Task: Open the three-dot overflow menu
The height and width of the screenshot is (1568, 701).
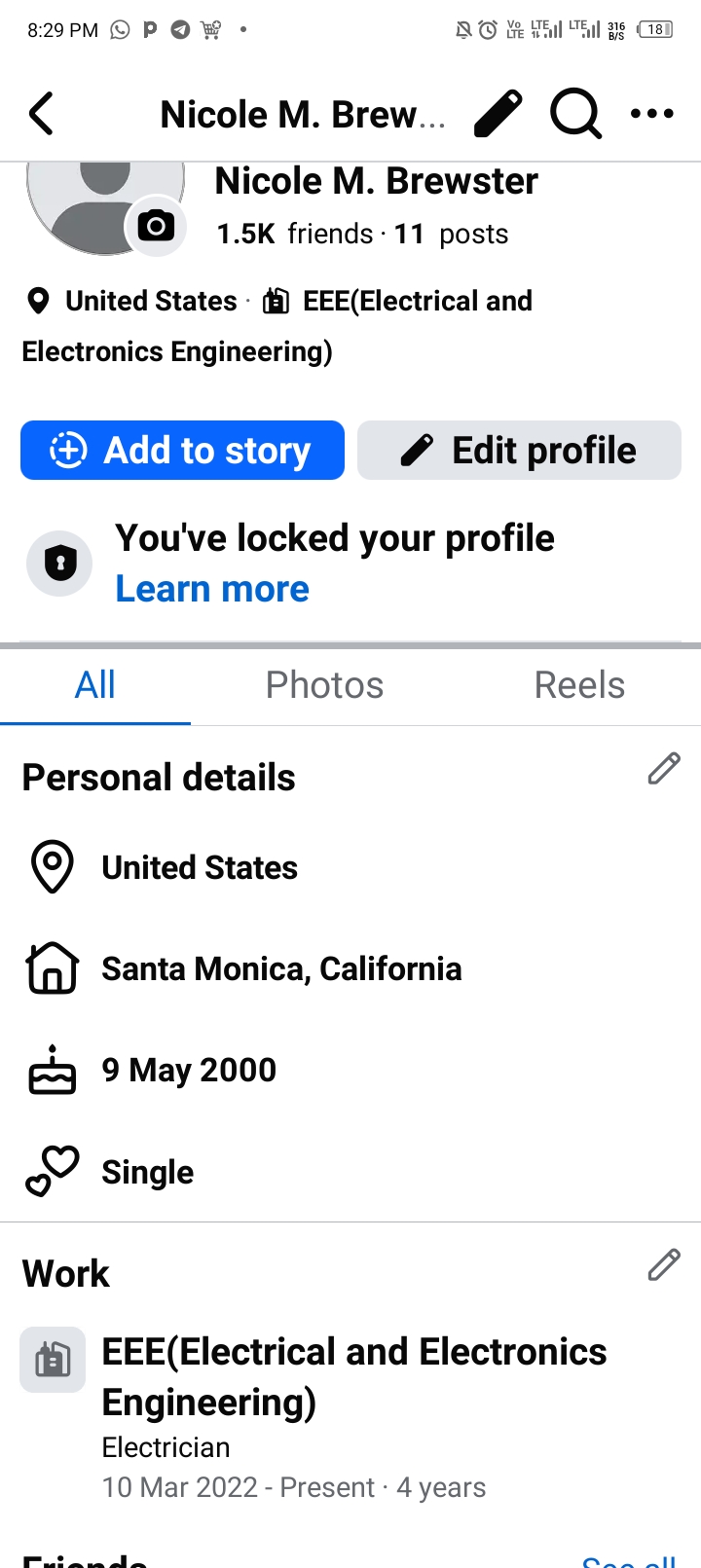Action: point(651,114)
